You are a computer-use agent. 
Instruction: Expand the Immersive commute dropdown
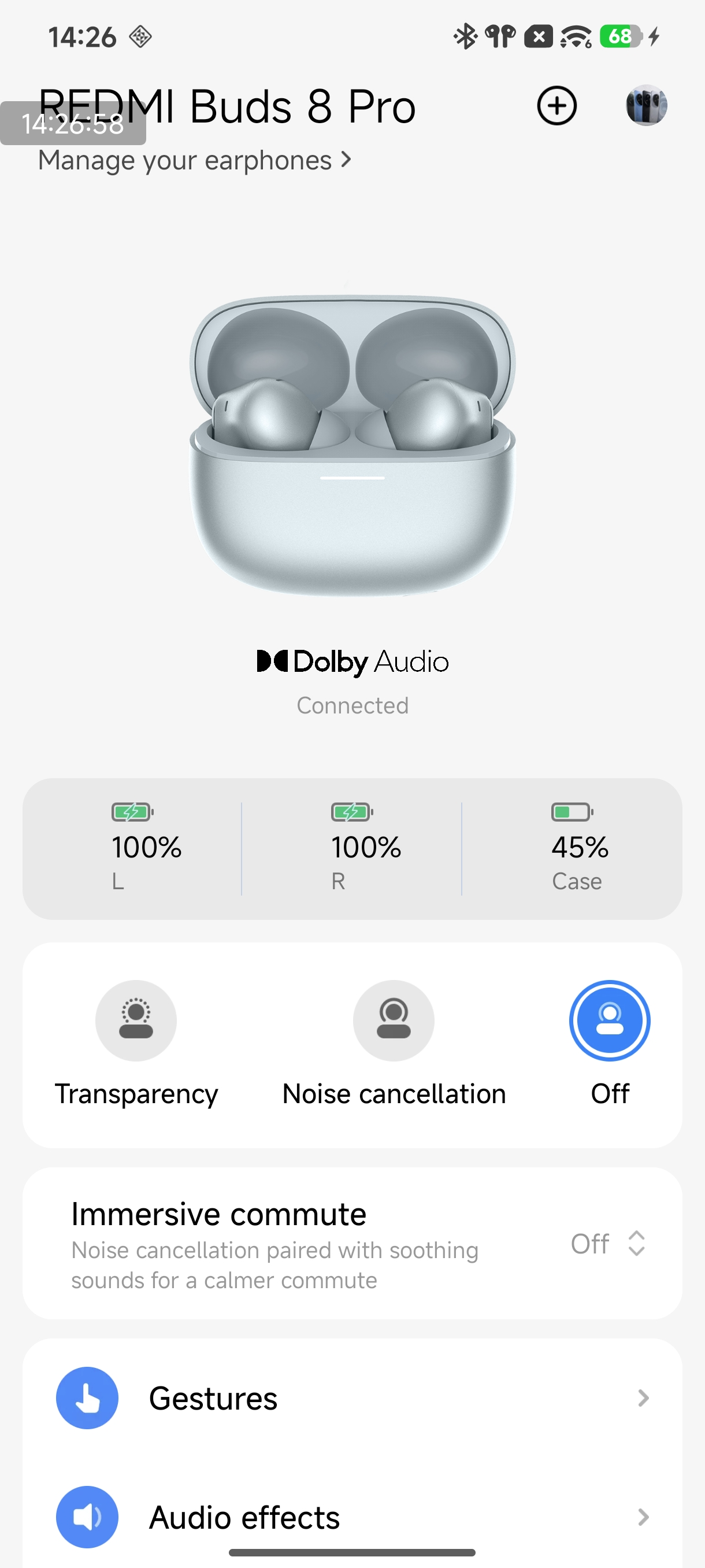pyautogui.click(x=607, y=1243)
